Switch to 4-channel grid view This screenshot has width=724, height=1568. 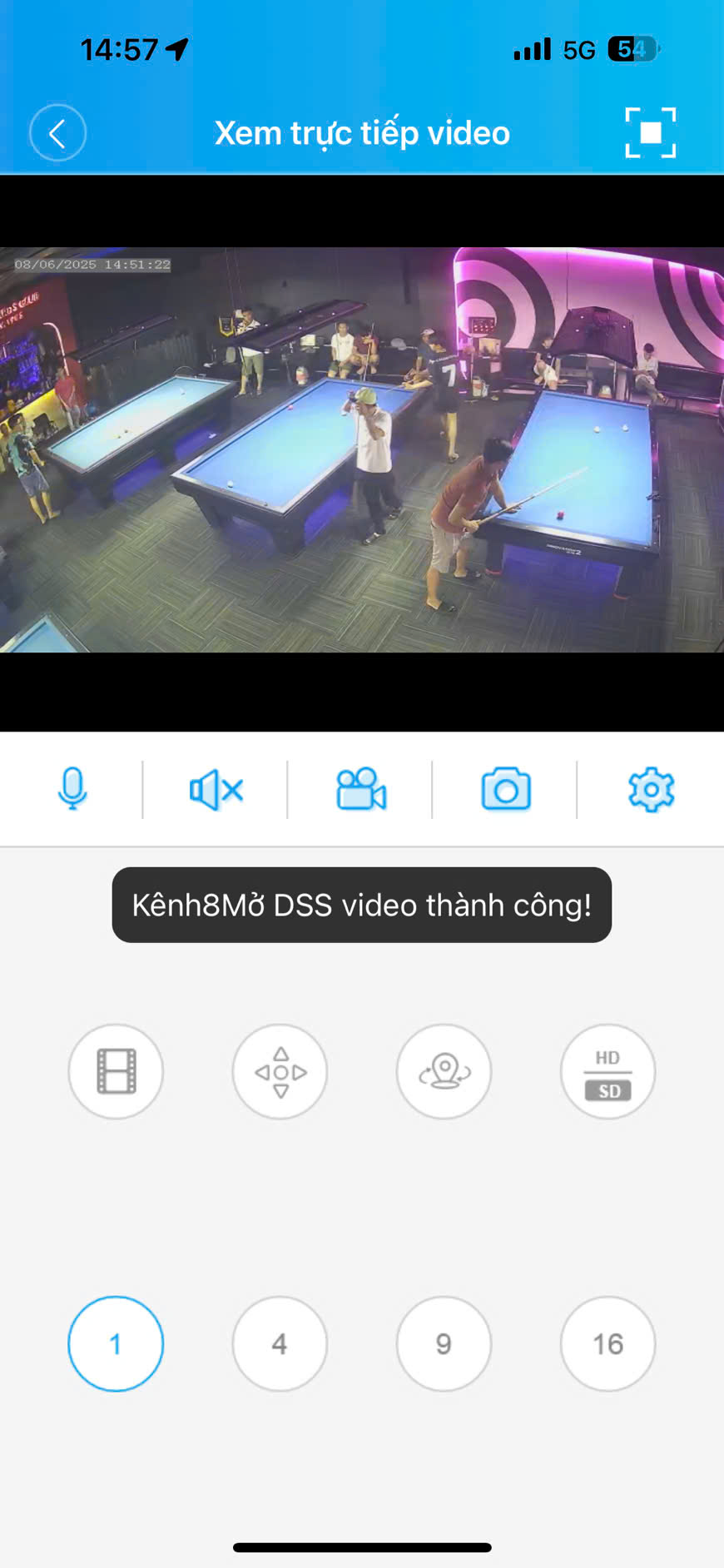[280, 1343]
